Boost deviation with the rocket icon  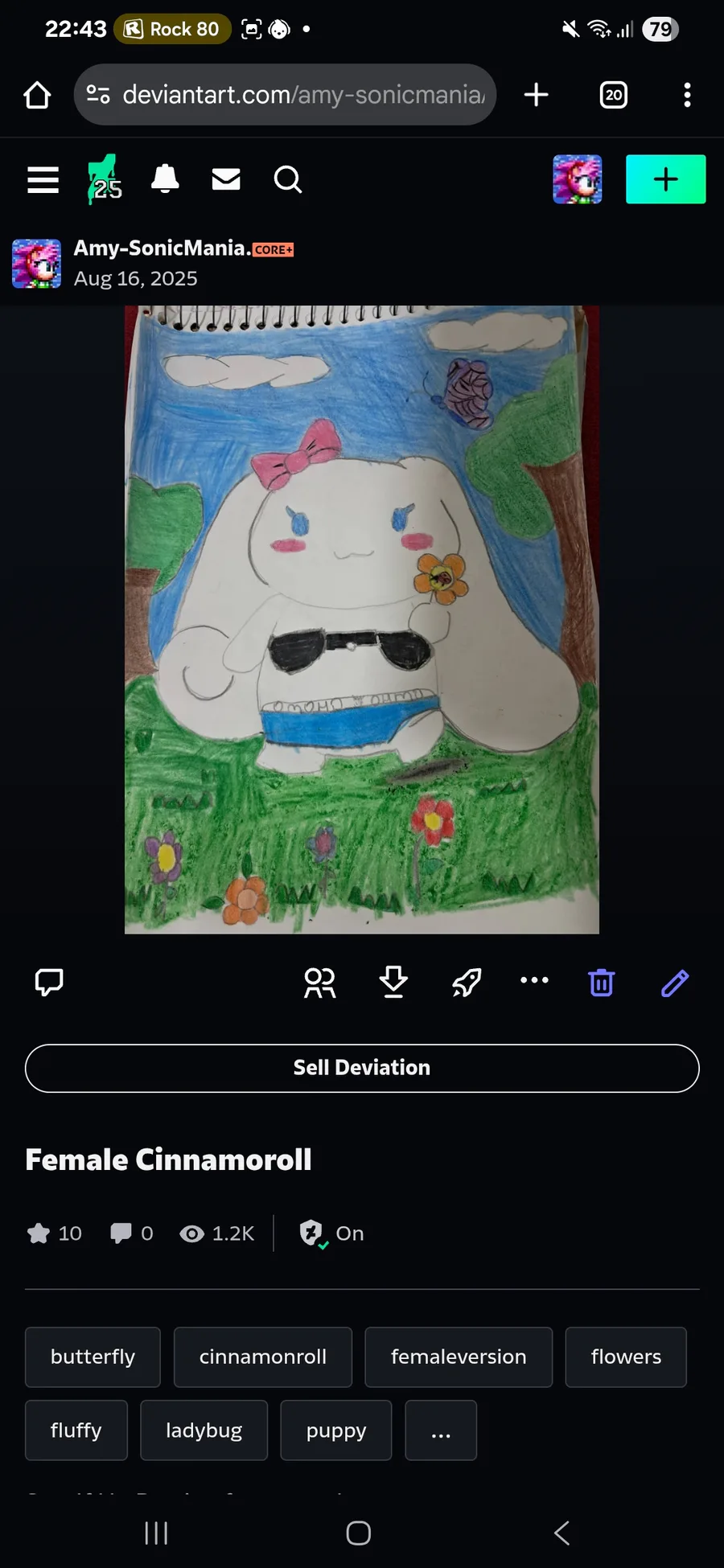(x=466, y=982)
